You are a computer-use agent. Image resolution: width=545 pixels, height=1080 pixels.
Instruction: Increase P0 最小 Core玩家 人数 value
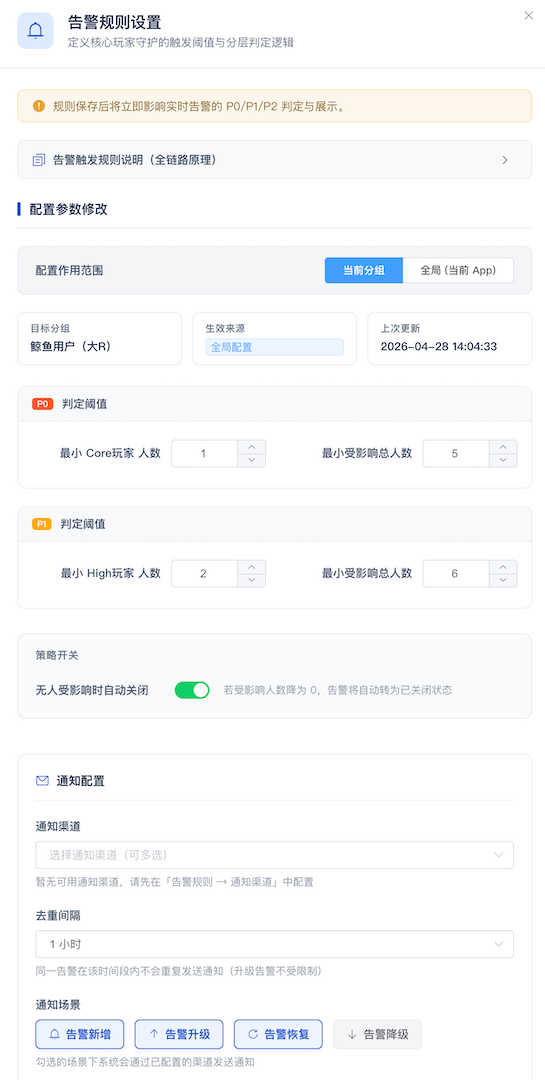251,446
